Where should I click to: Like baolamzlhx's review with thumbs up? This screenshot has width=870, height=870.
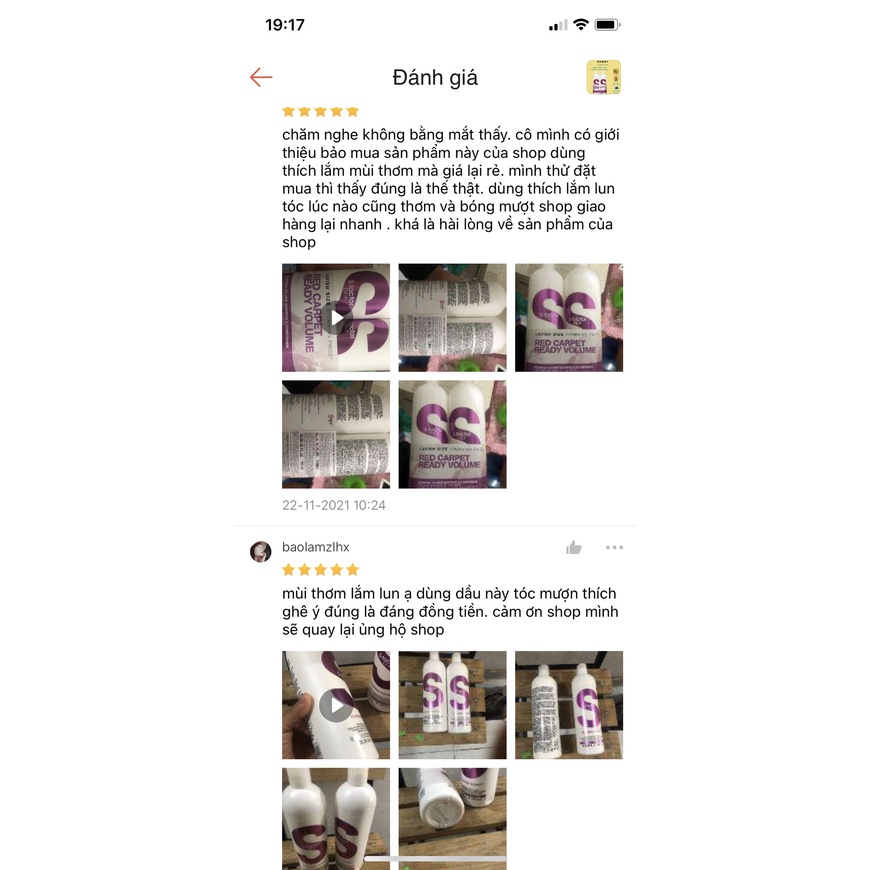[x=573, y=547]
